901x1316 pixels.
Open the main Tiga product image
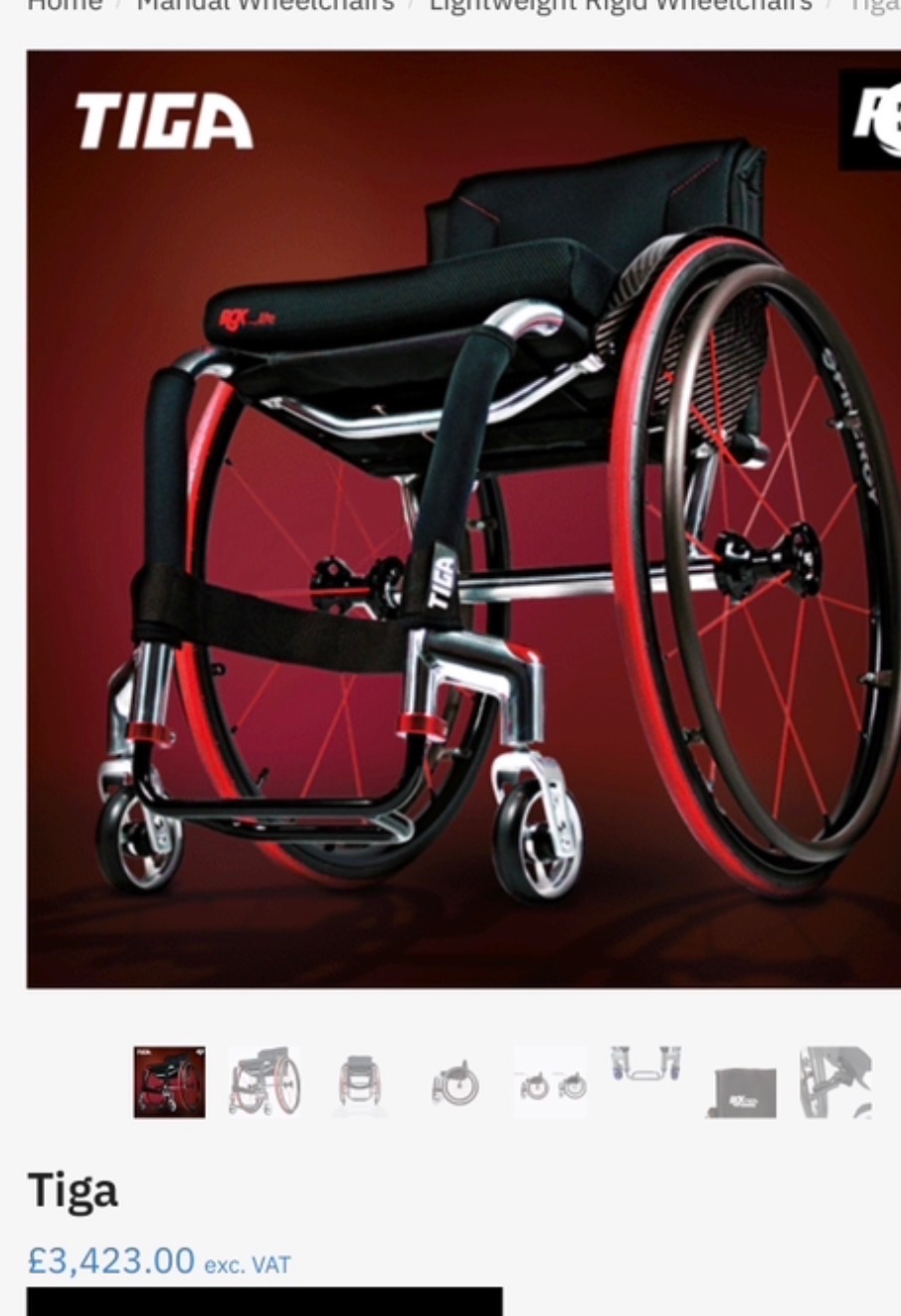click(x=463, y=519)
